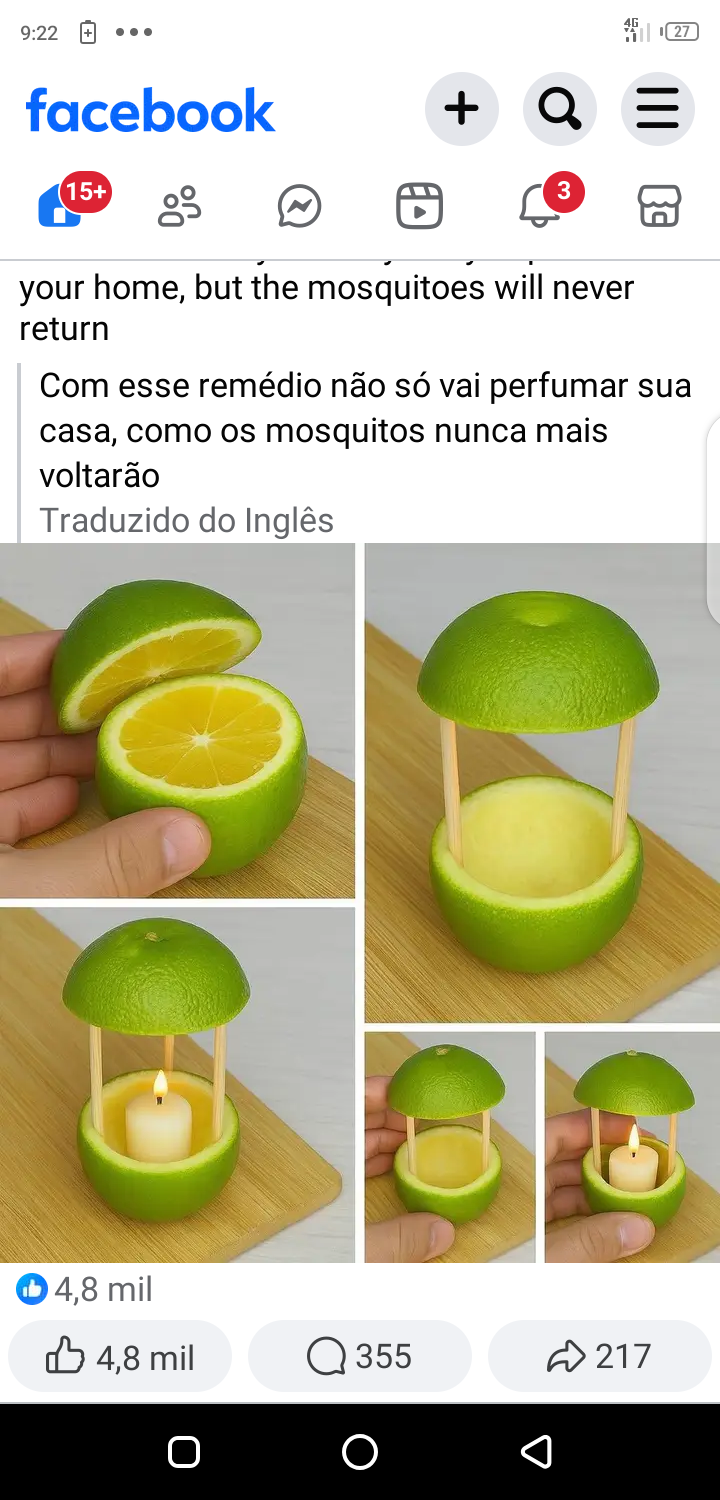Open the notifications bell
This screenshot has width=720, height=1500.
pyautogui.click(x=540, y=206)
